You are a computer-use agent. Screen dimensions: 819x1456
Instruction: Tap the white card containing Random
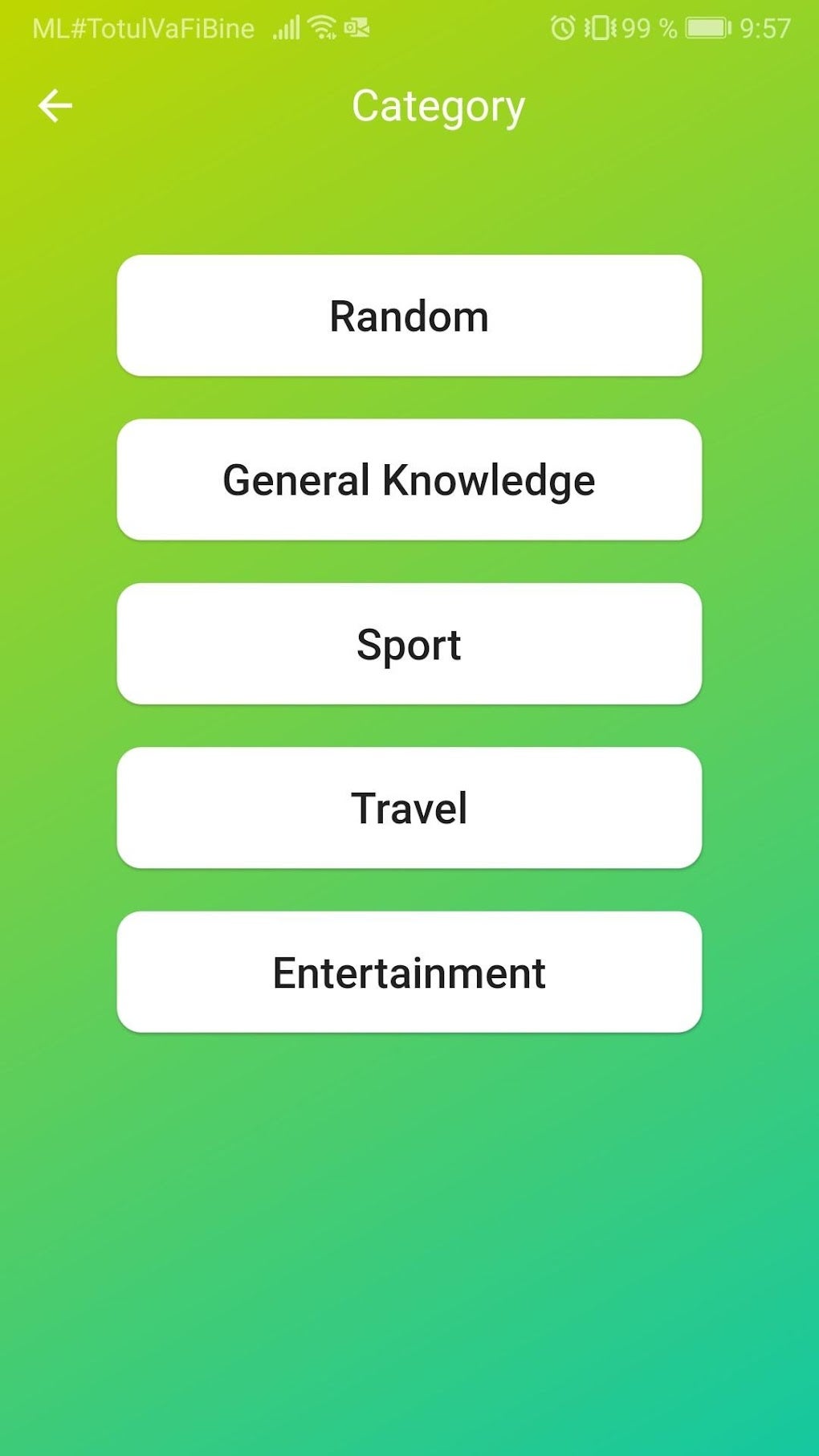click(x=409, y=316)
